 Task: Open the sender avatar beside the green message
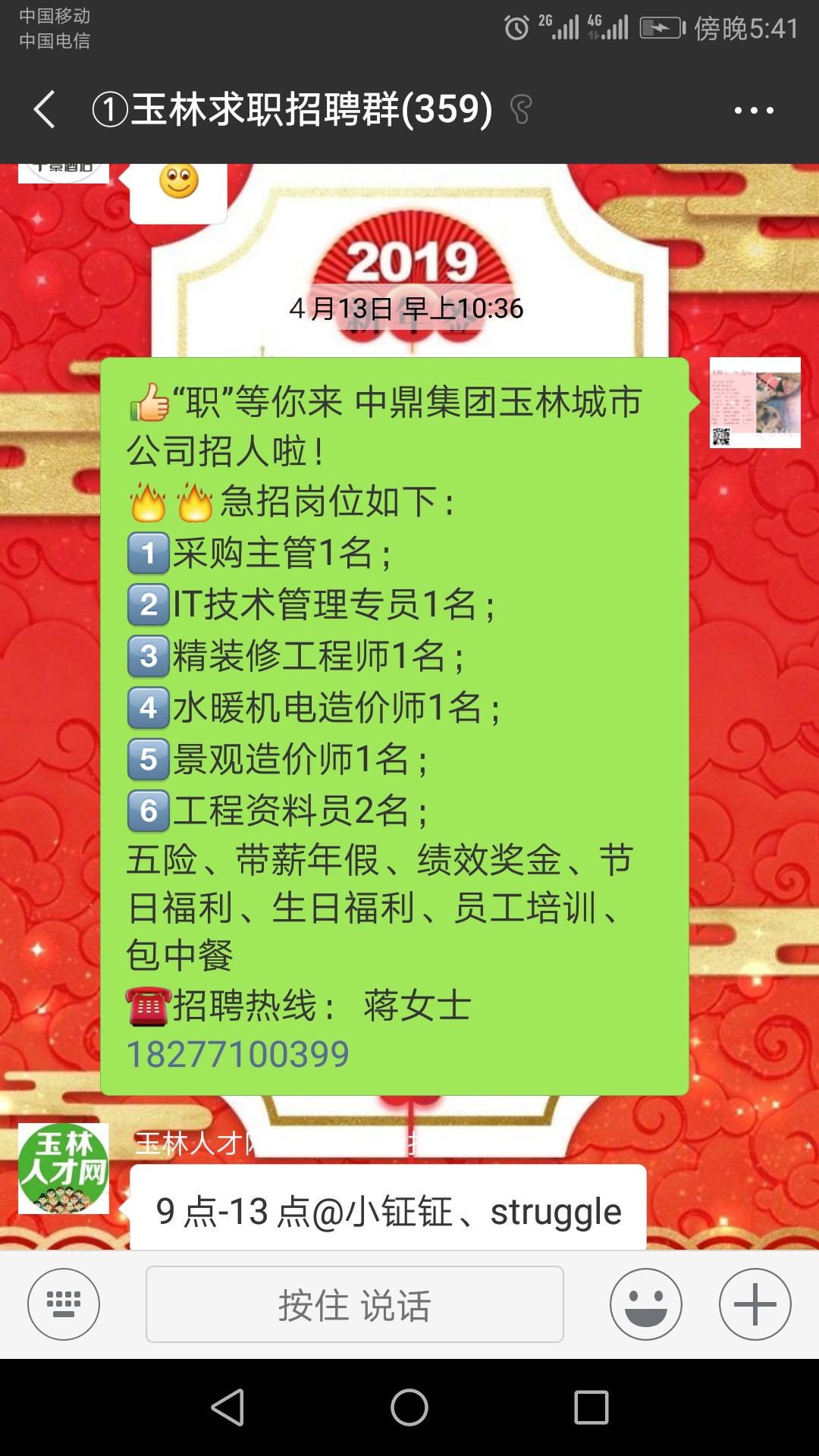click(x=755, y=403)
